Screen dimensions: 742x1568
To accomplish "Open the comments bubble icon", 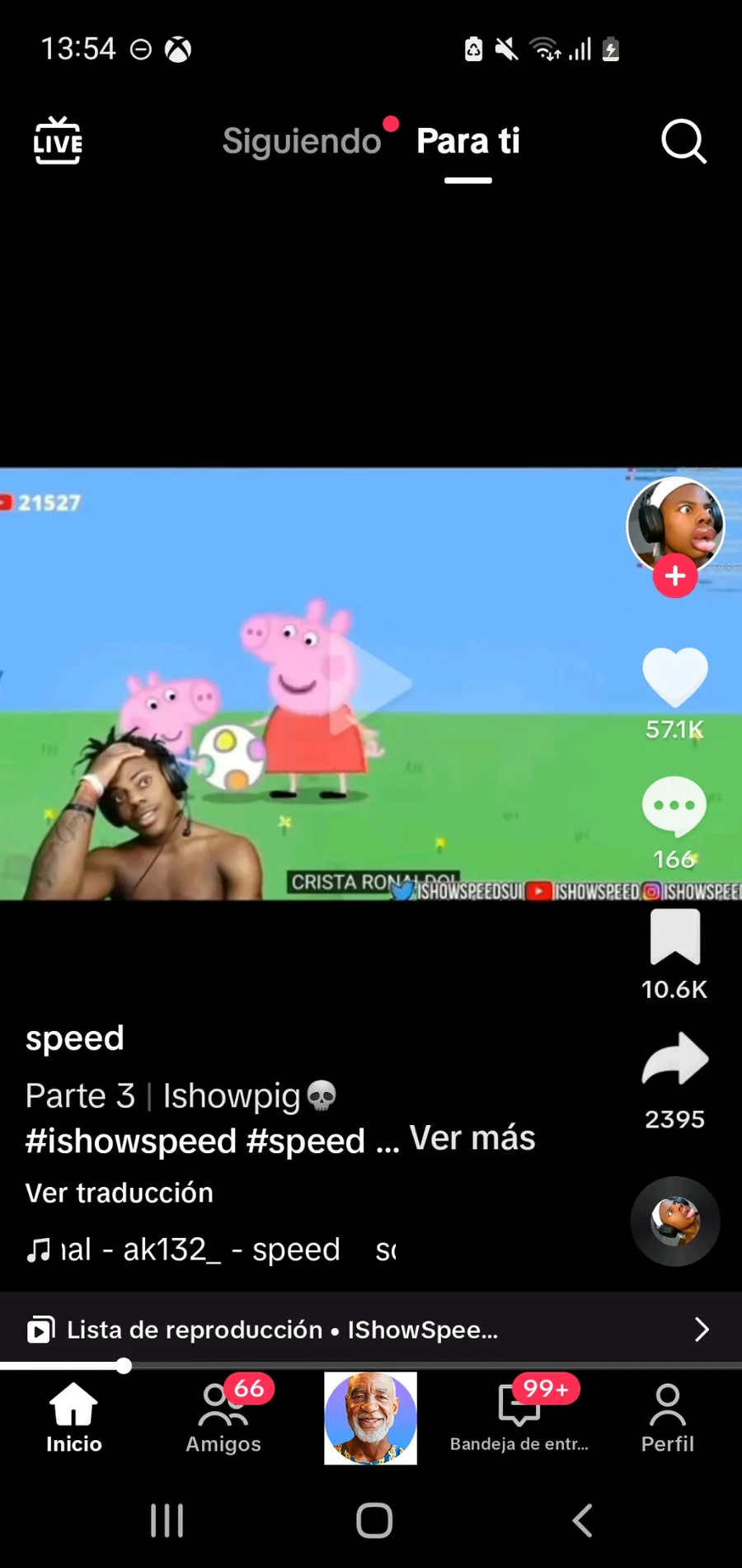I will point(674,806).
